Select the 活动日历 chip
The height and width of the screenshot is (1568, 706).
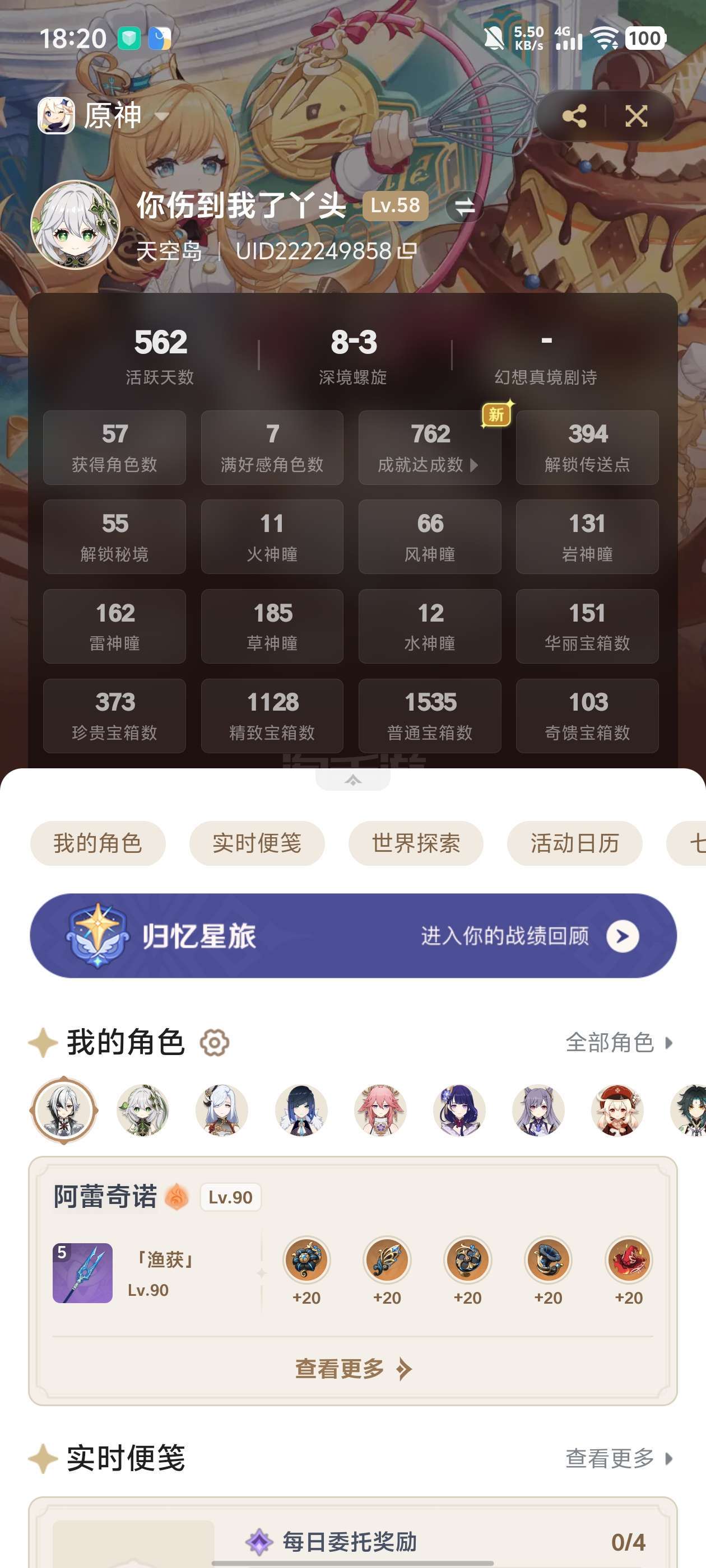tap(574, 843)
